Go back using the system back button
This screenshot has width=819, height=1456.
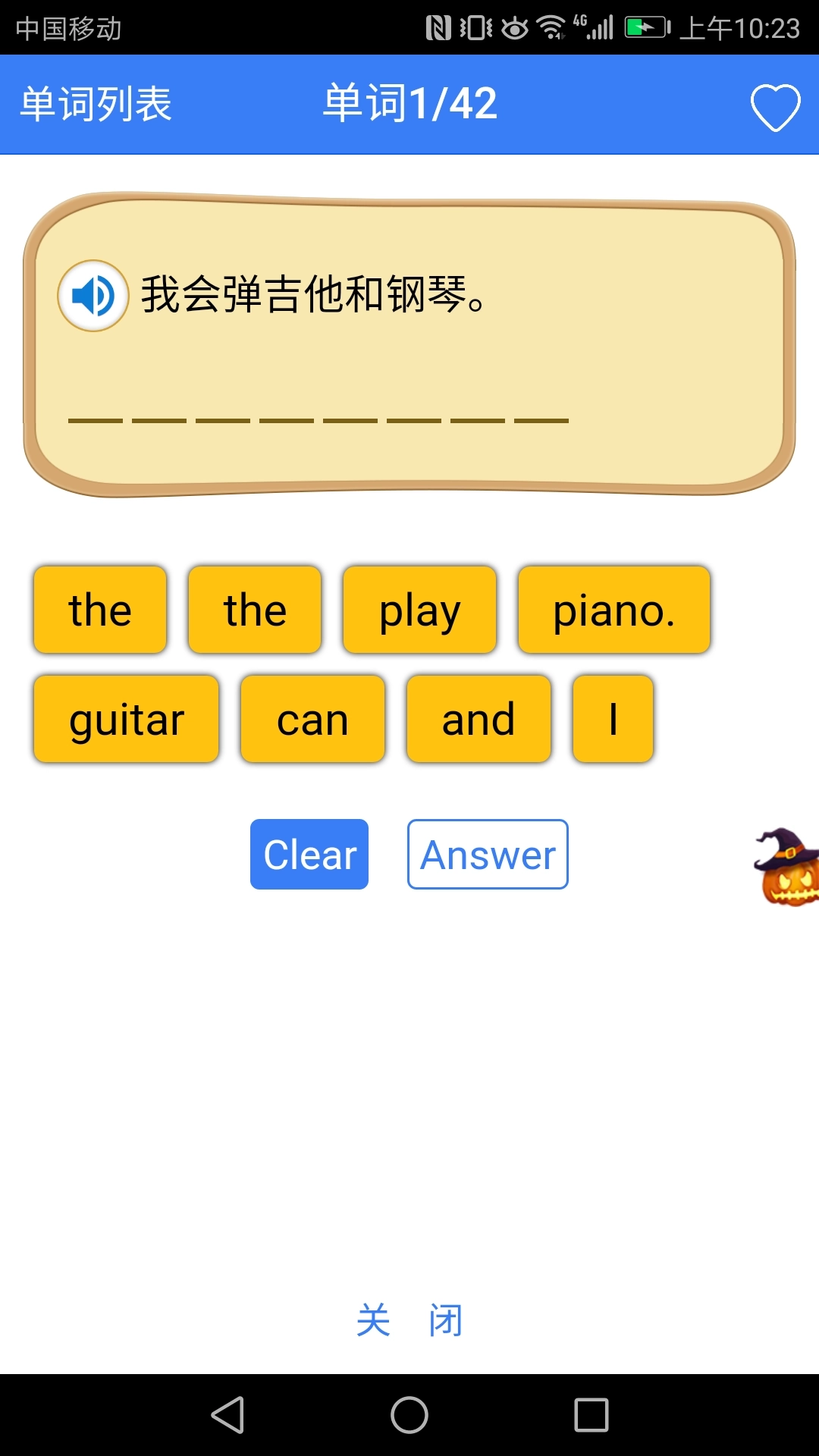click(227, 1415)
